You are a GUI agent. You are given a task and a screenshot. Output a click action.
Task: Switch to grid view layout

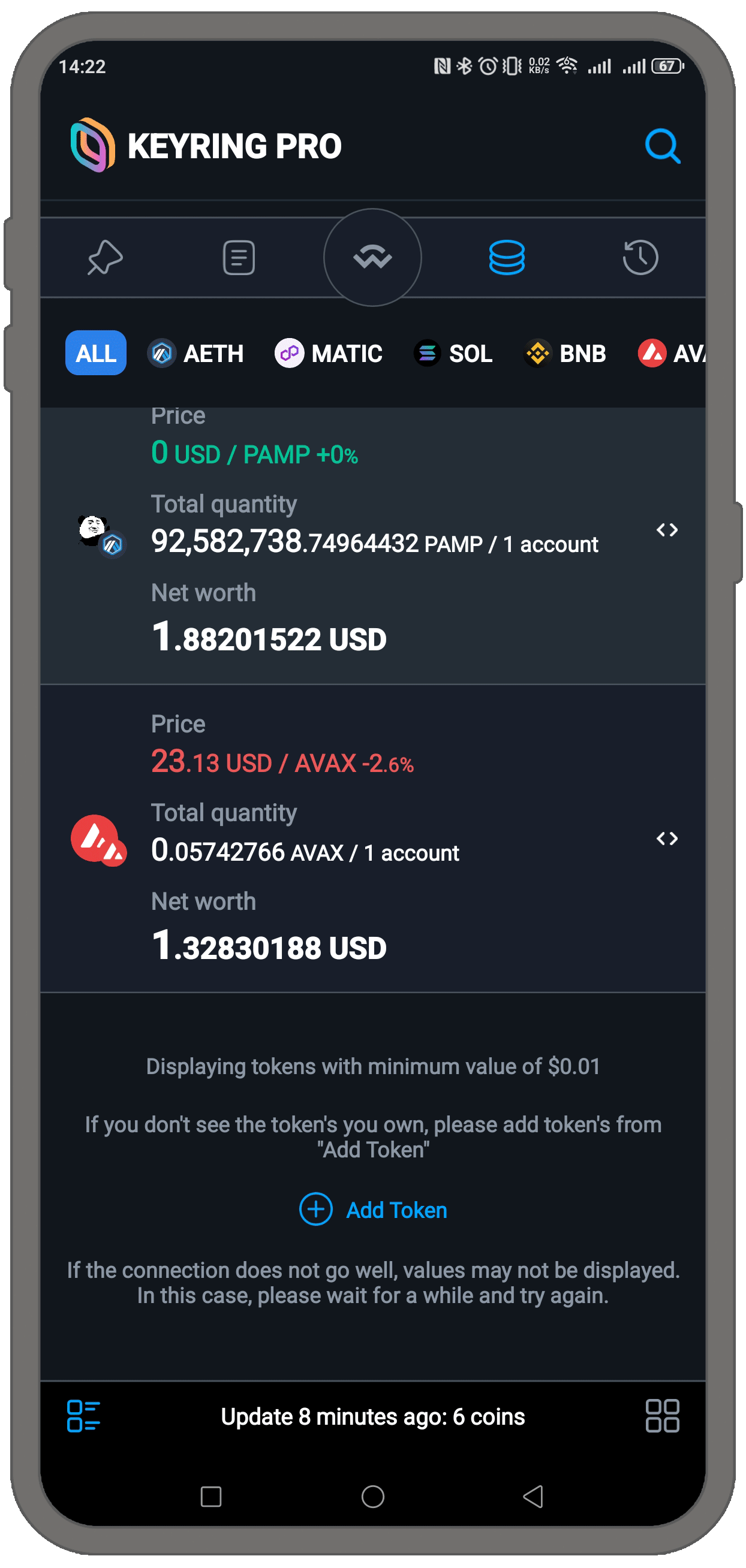coord(662,1416)
